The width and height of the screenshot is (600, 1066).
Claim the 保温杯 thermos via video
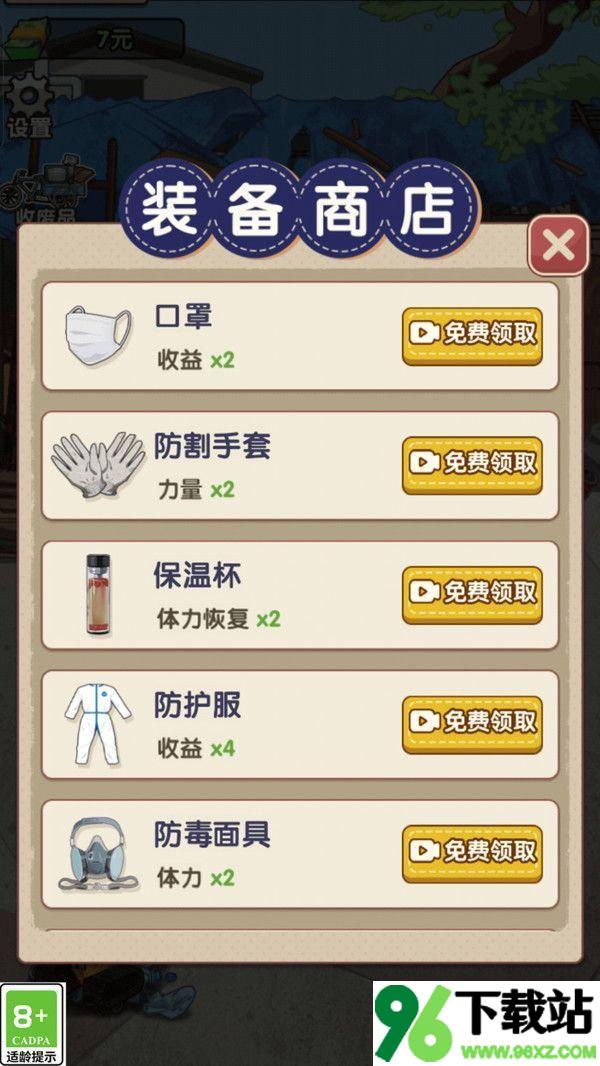472,593
